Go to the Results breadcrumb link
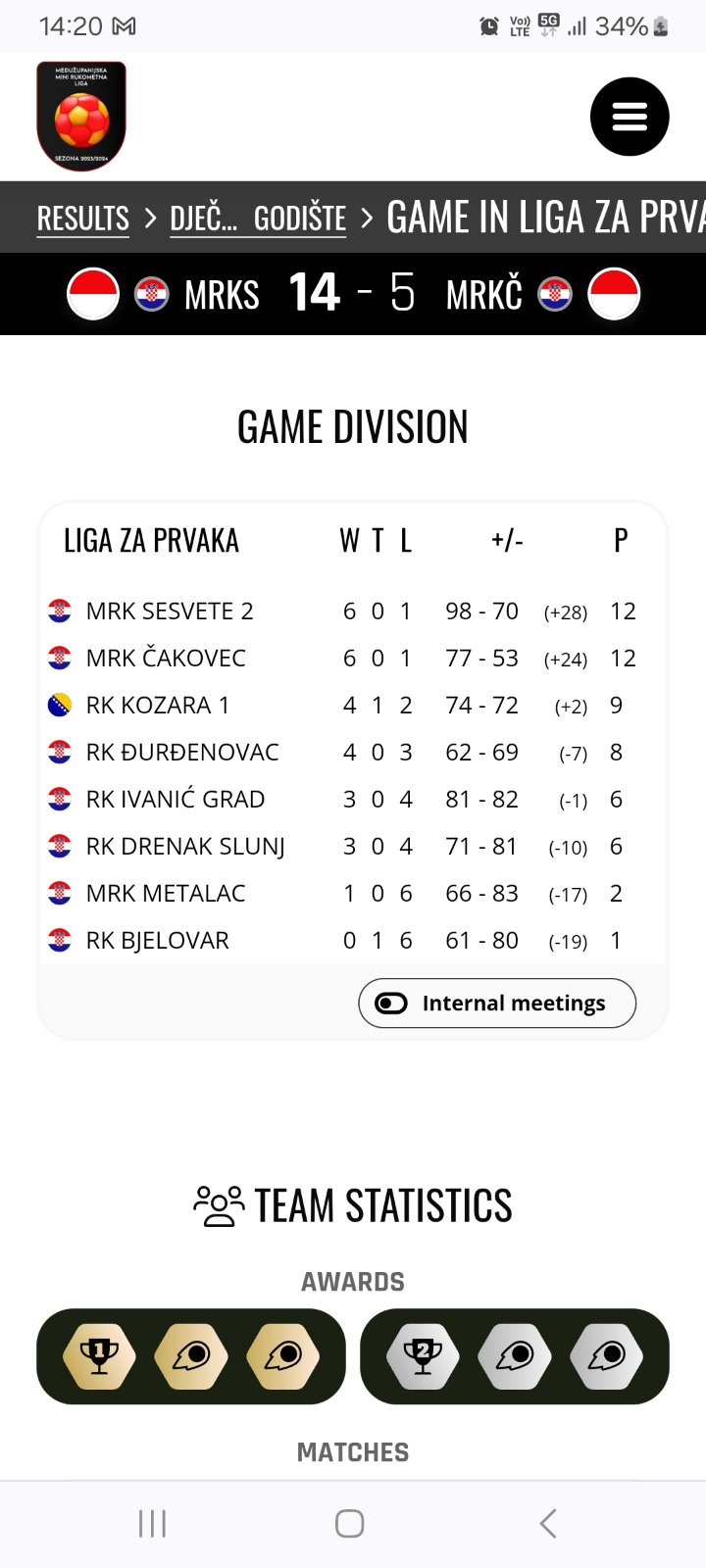This screenshot has height=1568, width=706. tap(83, 218)
